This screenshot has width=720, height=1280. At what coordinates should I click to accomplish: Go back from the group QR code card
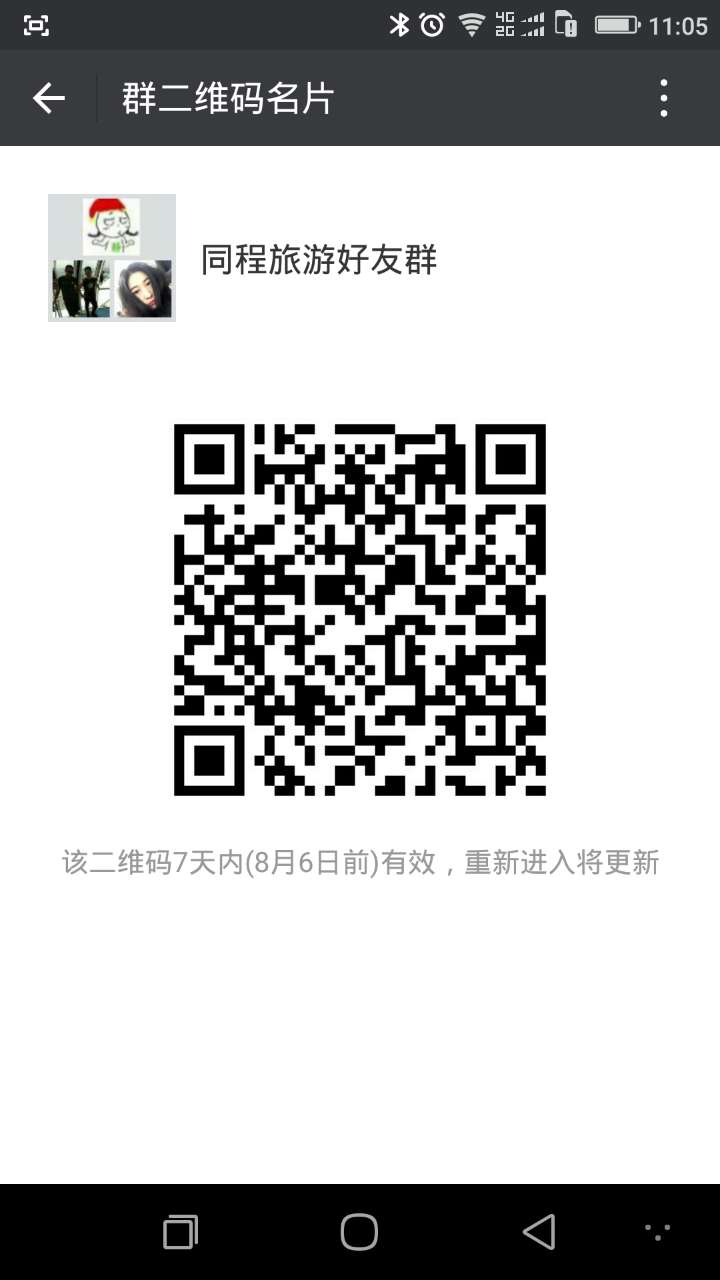(x=48, y=98)
